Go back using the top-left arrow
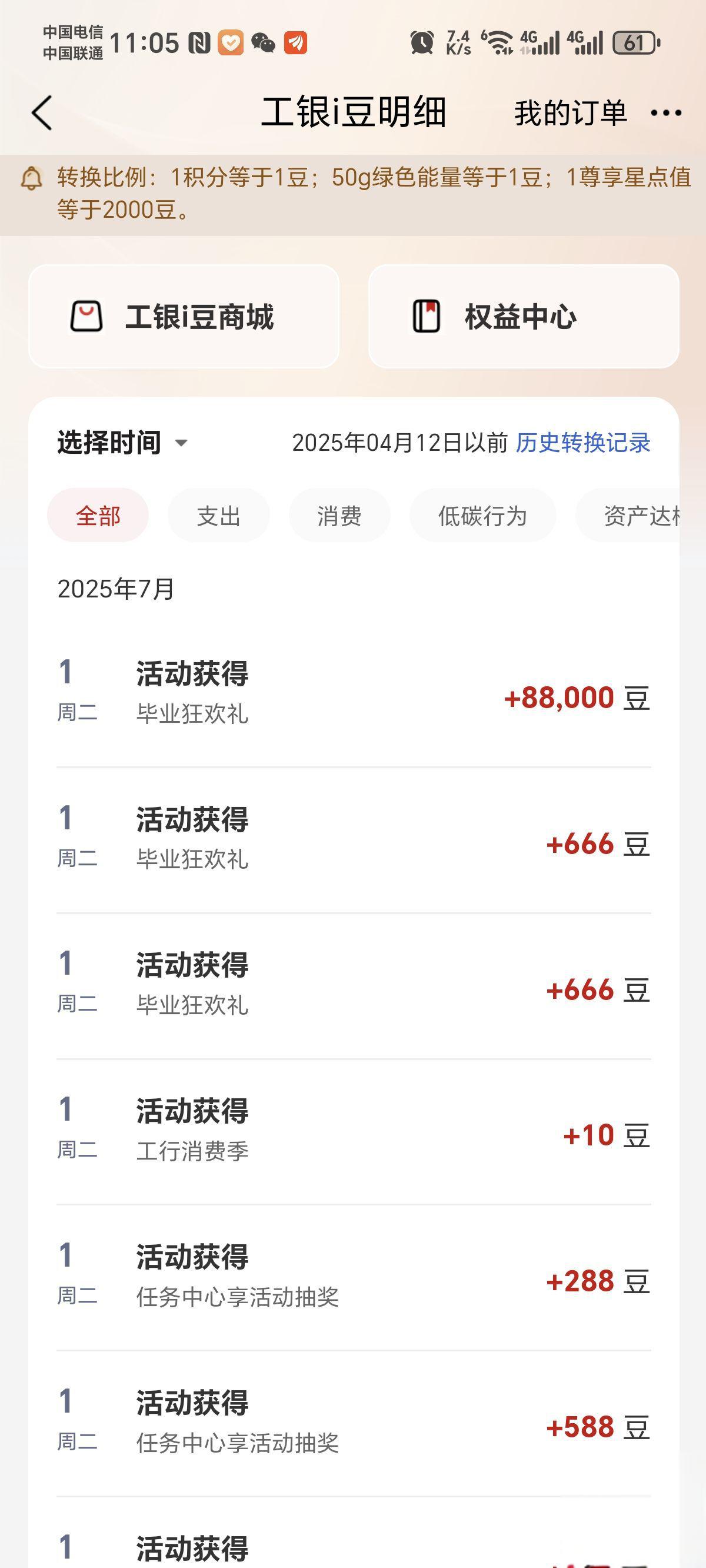This screenshot has height=1568, width=706. [x=42, y=112]
